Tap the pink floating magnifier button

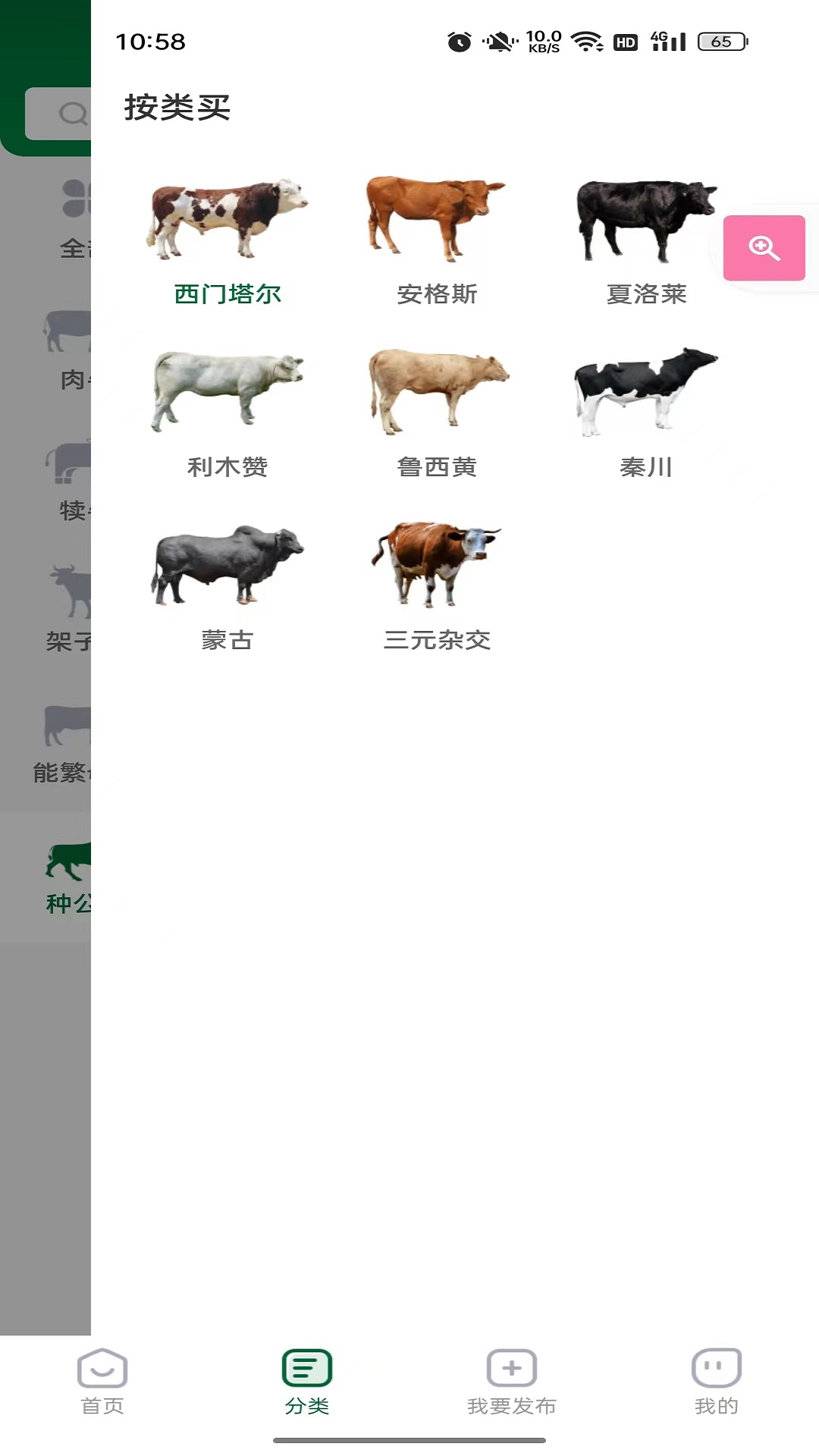[x=764, y=248]
